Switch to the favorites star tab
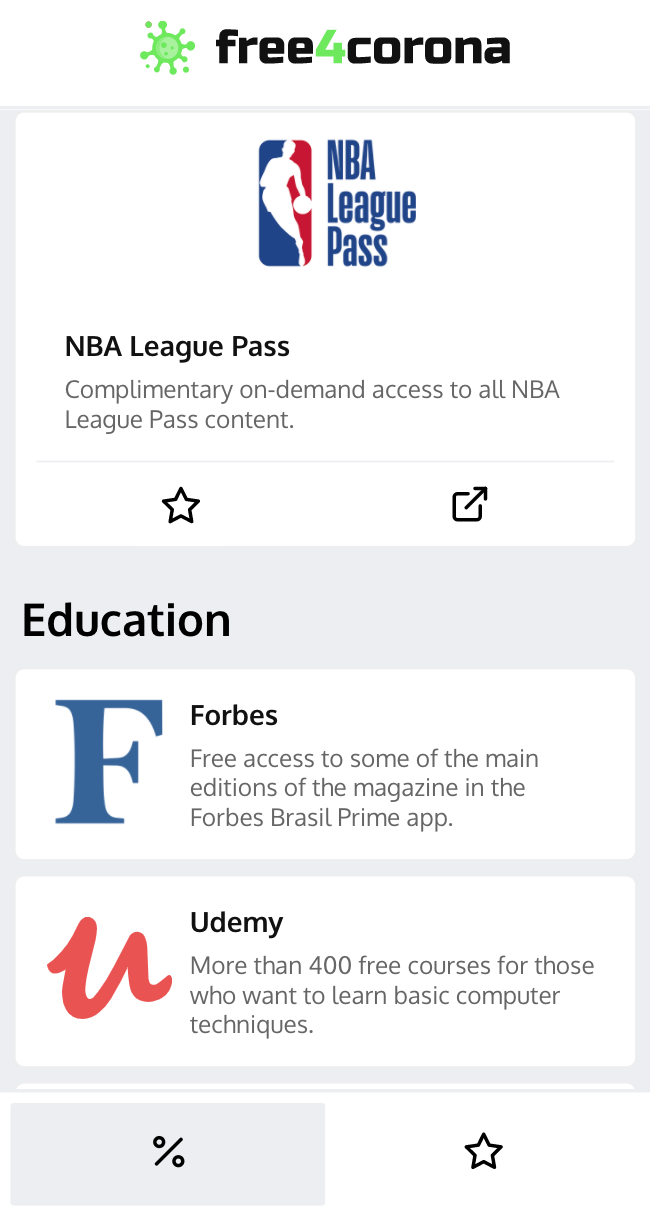The height and width of the screenshot is (1214, 652). (484, 1153)
